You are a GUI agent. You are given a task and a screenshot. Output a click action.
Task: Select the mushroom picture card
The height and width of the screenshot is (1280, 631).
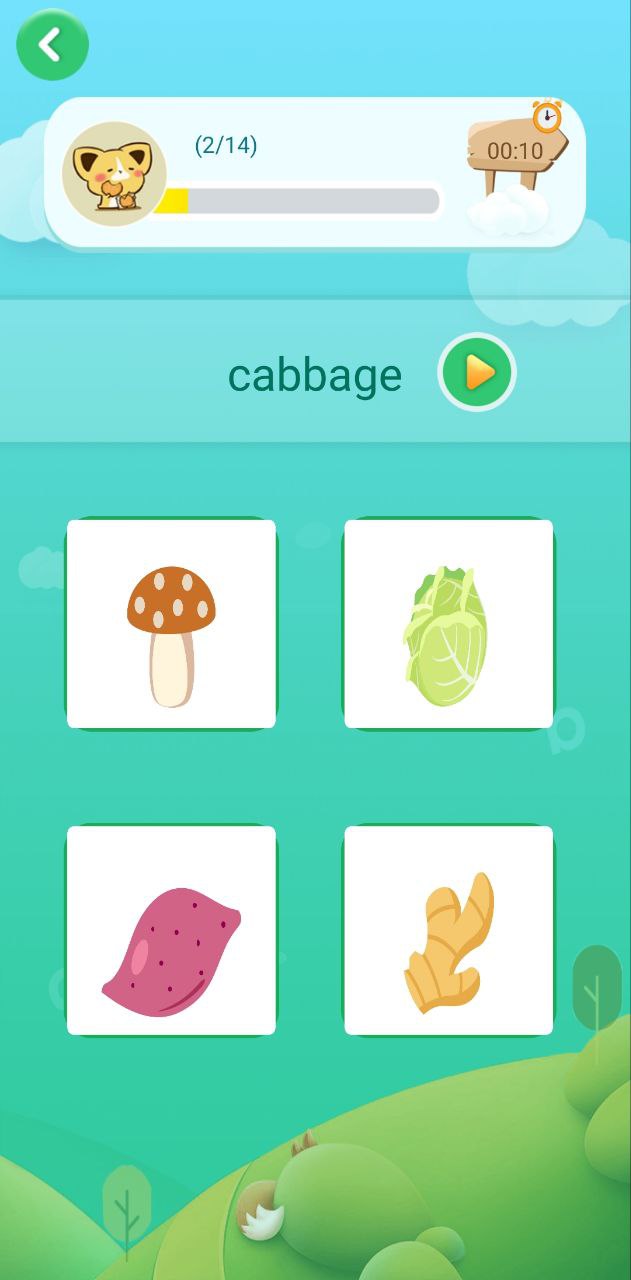pyautogui.click(x=171, y=624)
